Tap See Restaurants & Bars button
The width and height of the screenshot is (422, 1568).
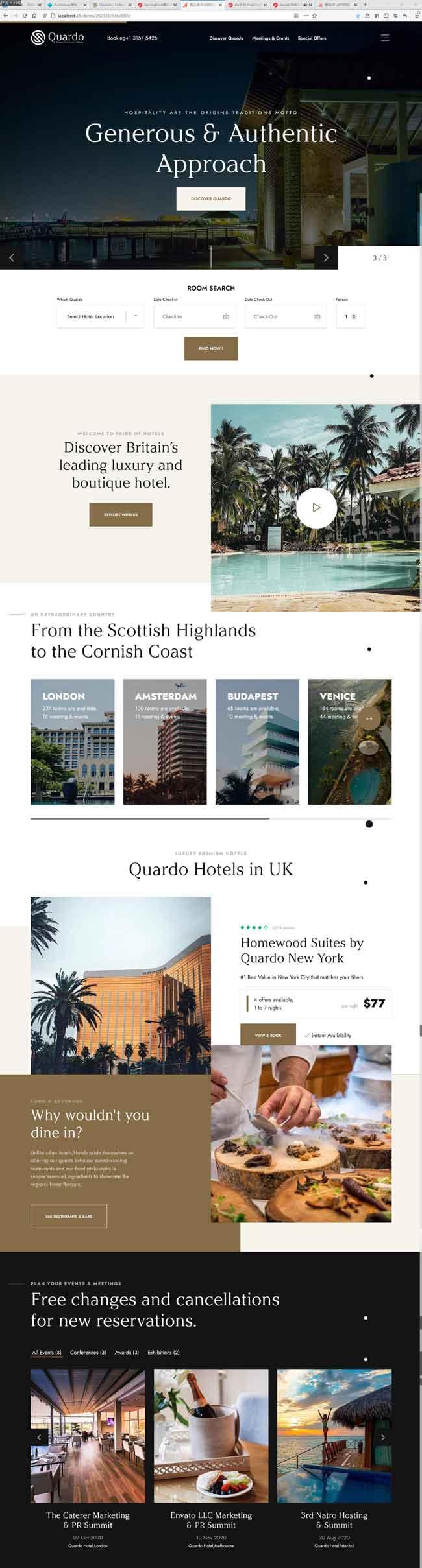tap(69, 1216)
